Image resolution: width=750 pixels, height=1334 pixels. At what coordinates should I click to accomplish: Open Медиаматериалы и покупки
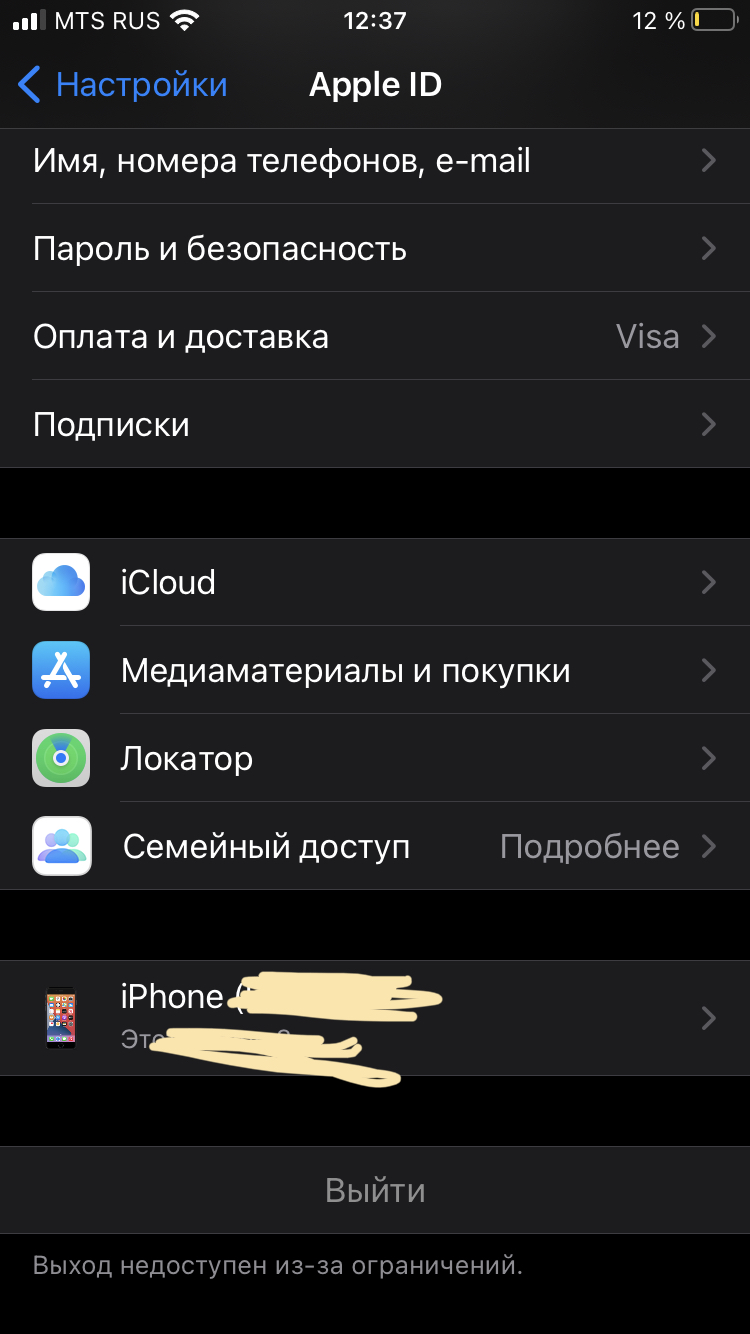(375, 670)
